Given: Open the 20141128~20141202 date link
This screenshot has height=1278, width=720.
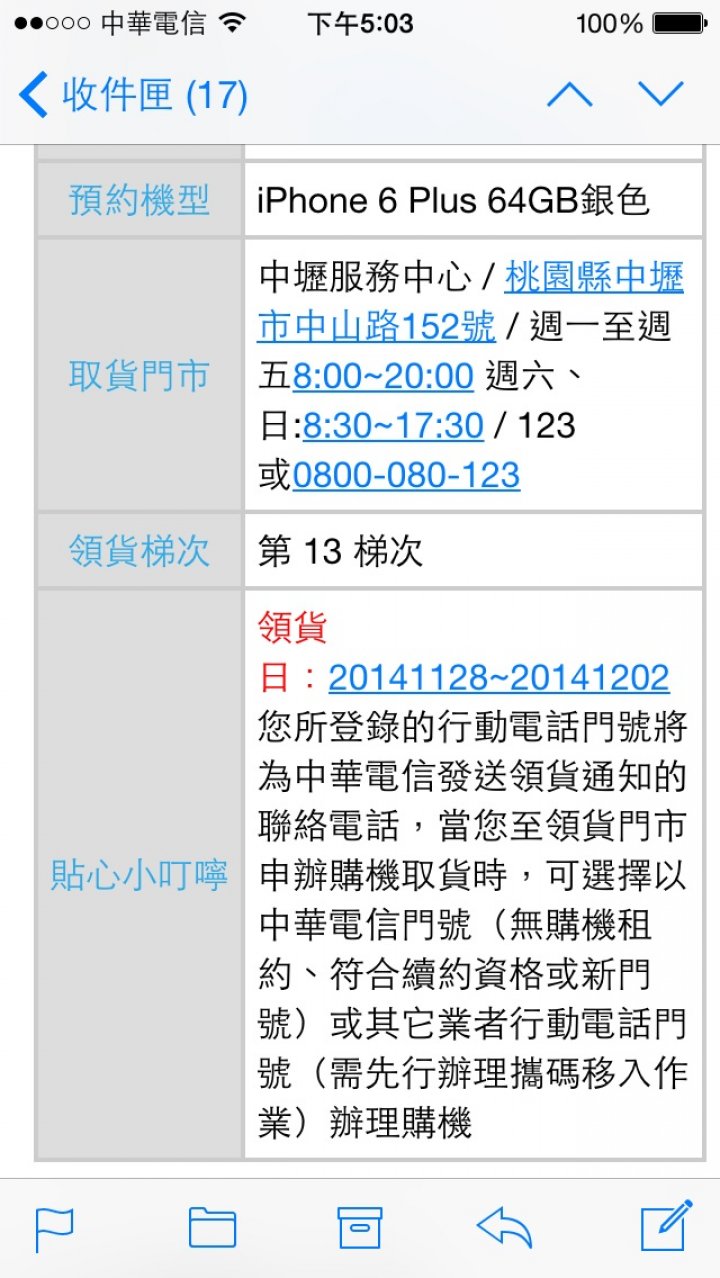Looking at the screenshot, I should (x=498, y=678).
